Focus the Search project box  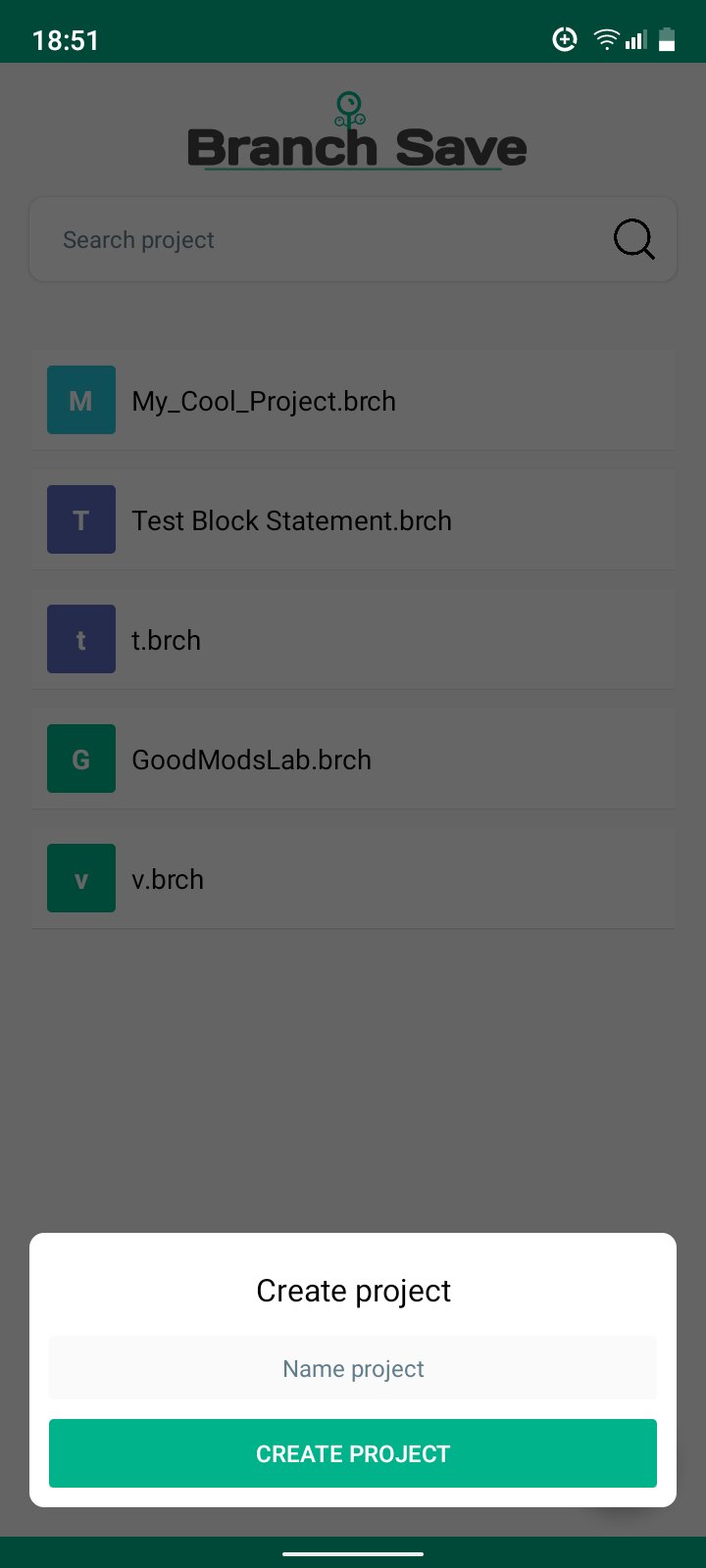pos(314,240)
